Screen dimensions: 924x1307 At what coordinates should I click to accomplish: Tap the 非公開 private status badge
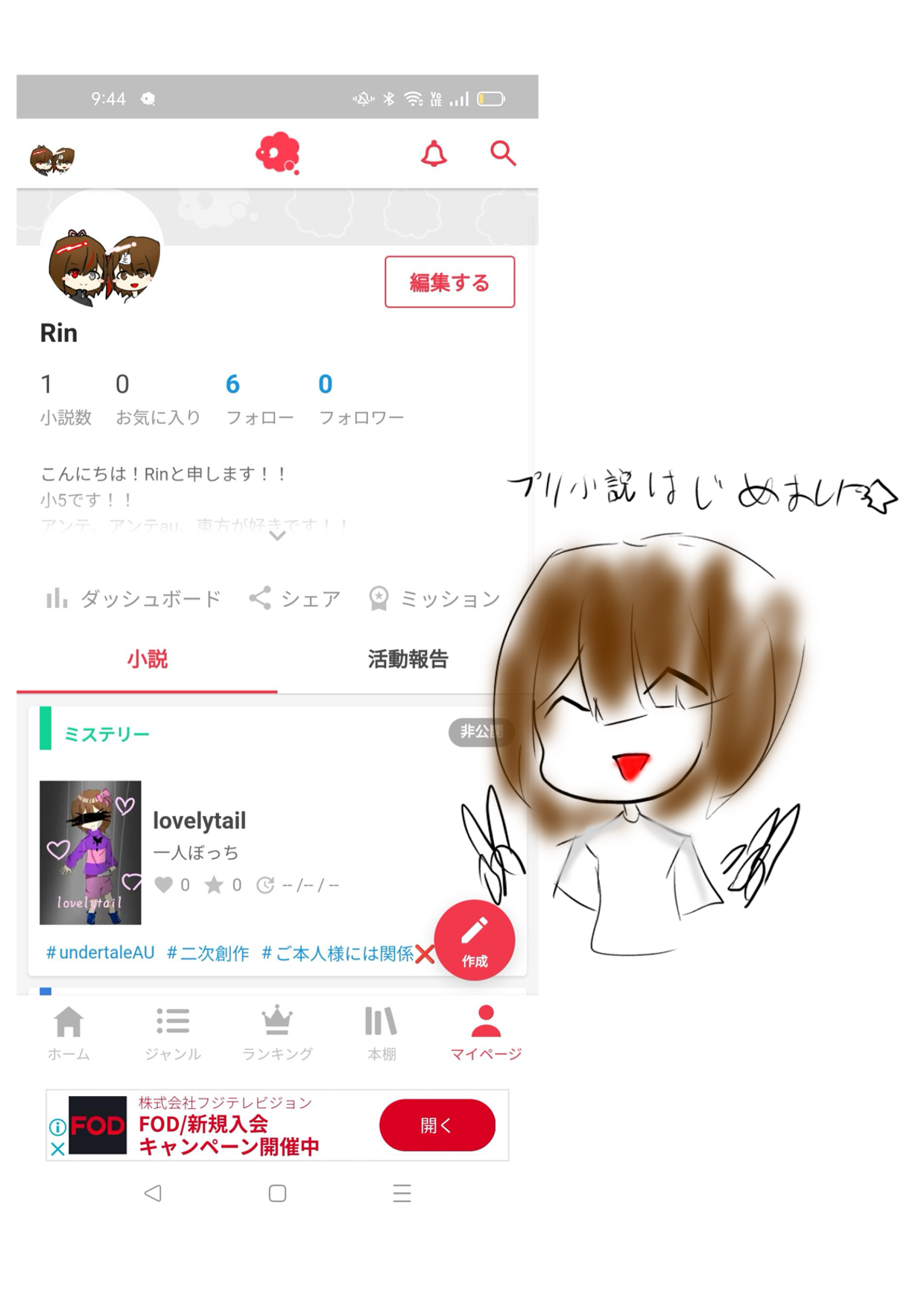[x=481, y=733]
